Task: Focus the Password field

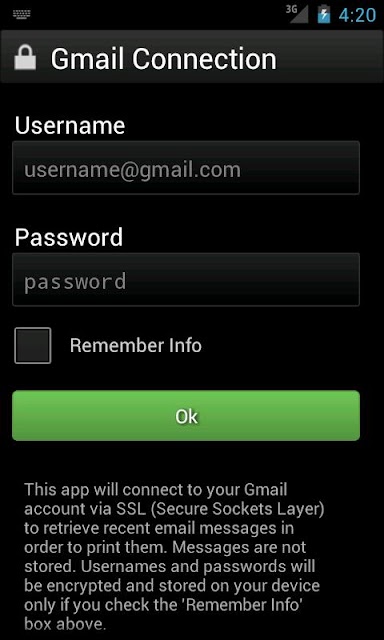Action: 186,280
